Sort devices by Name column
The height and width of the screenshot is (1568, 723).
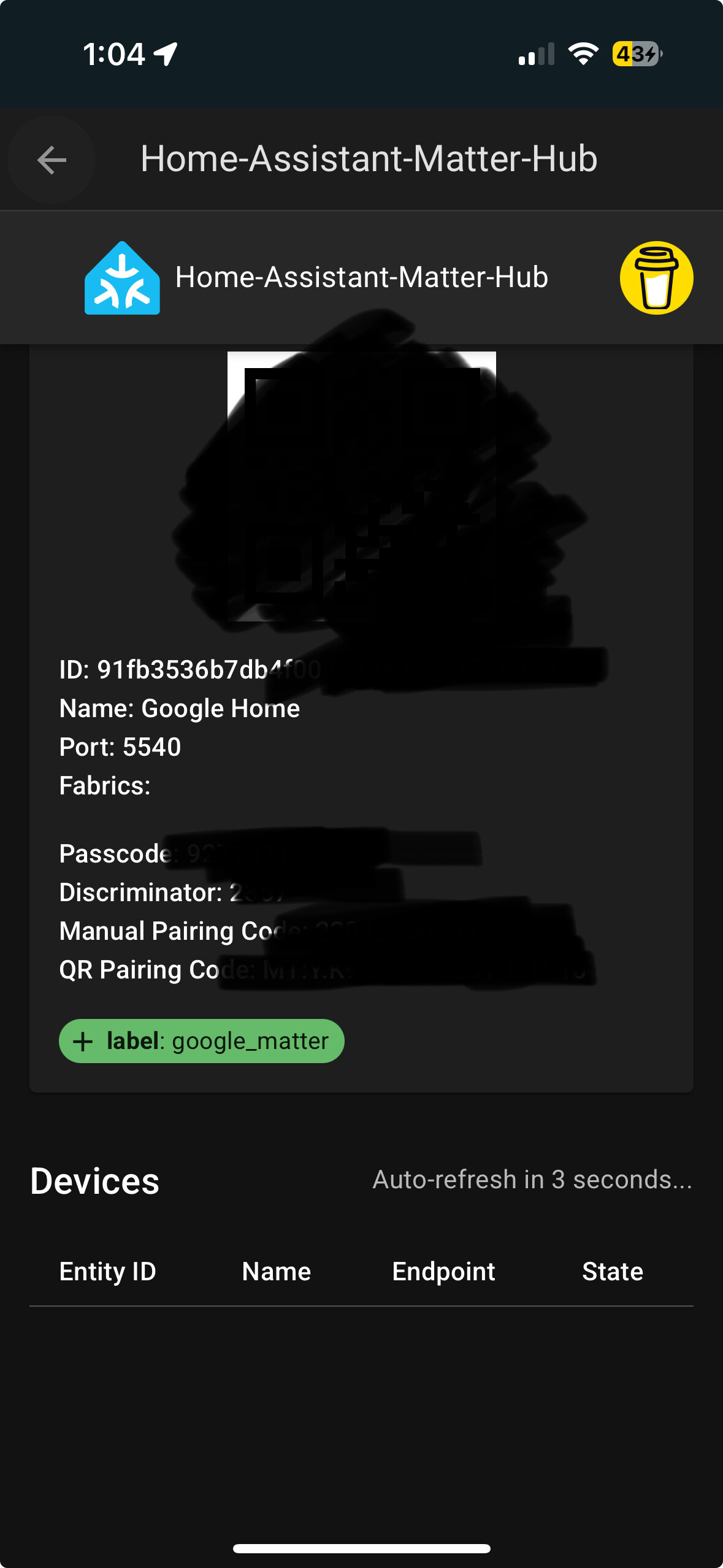pyautogui.click(x=277, y=1272)
